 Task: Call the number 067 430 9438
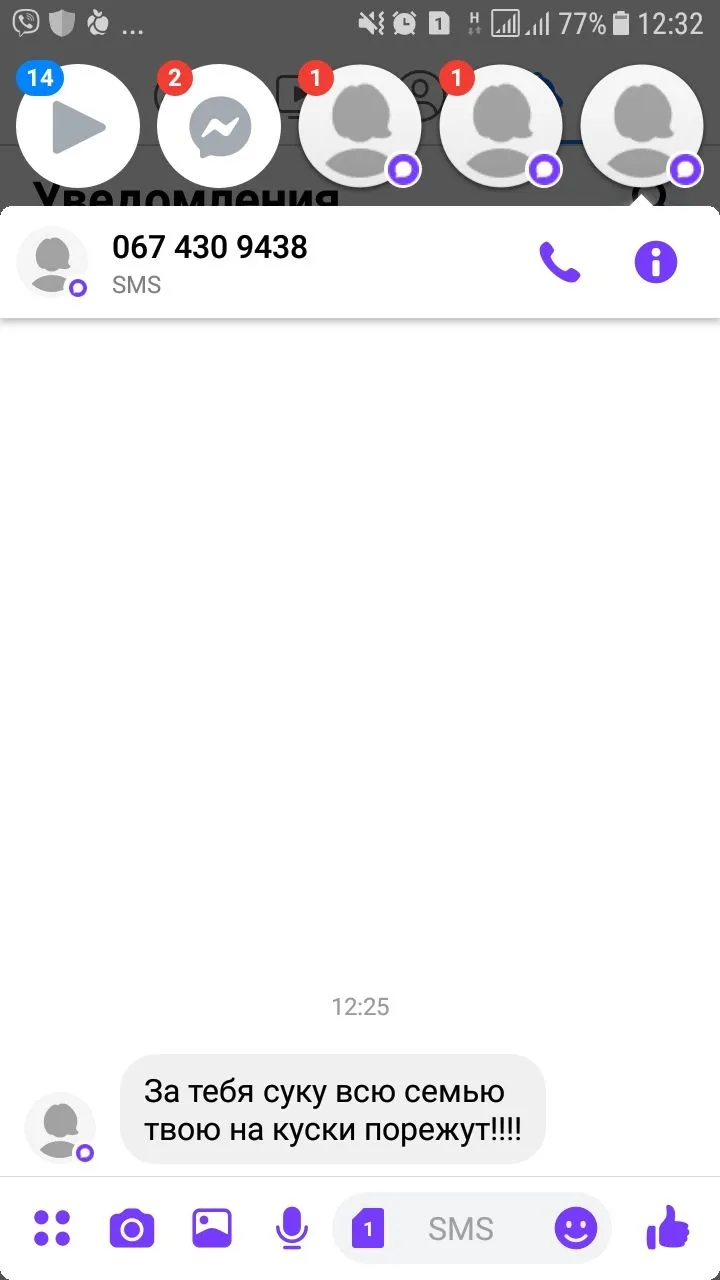click(x=559, y=262)
